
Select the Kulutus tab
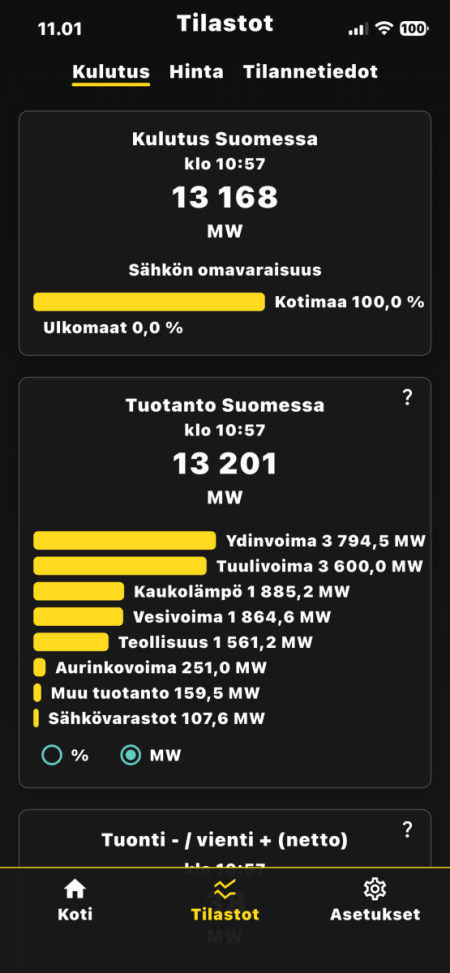[111, 72]
